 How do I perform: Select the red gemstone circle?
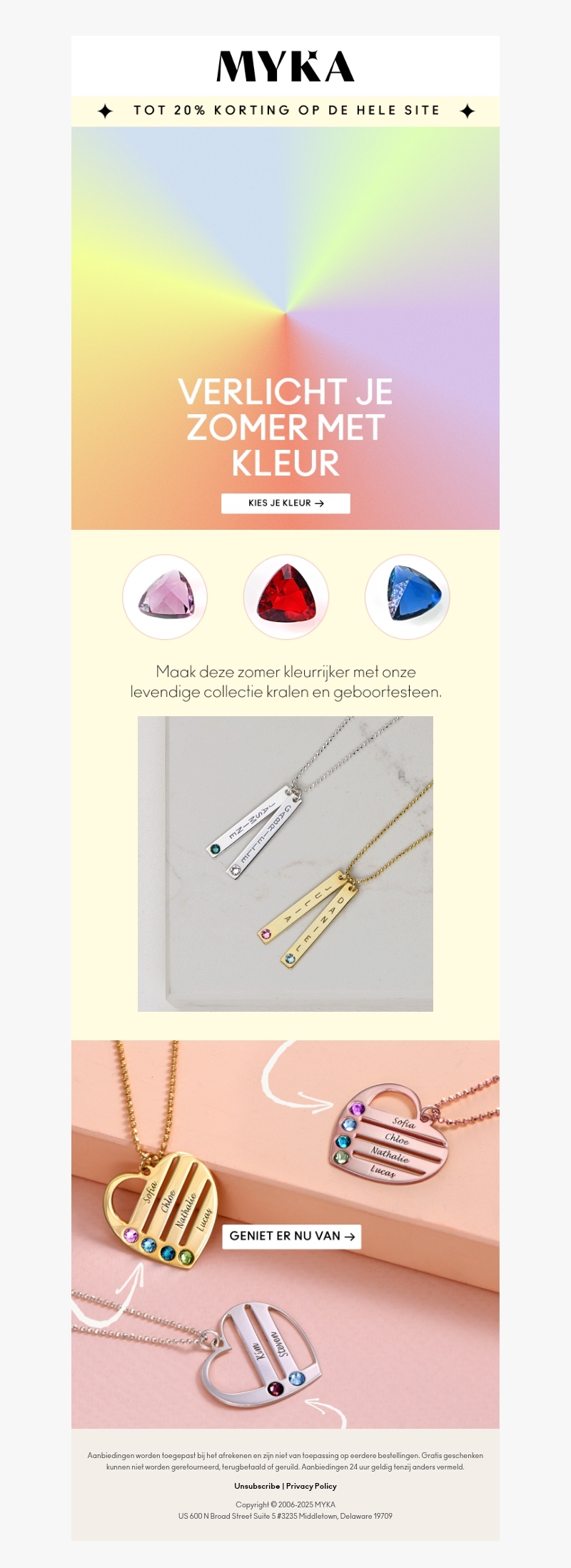285,596
